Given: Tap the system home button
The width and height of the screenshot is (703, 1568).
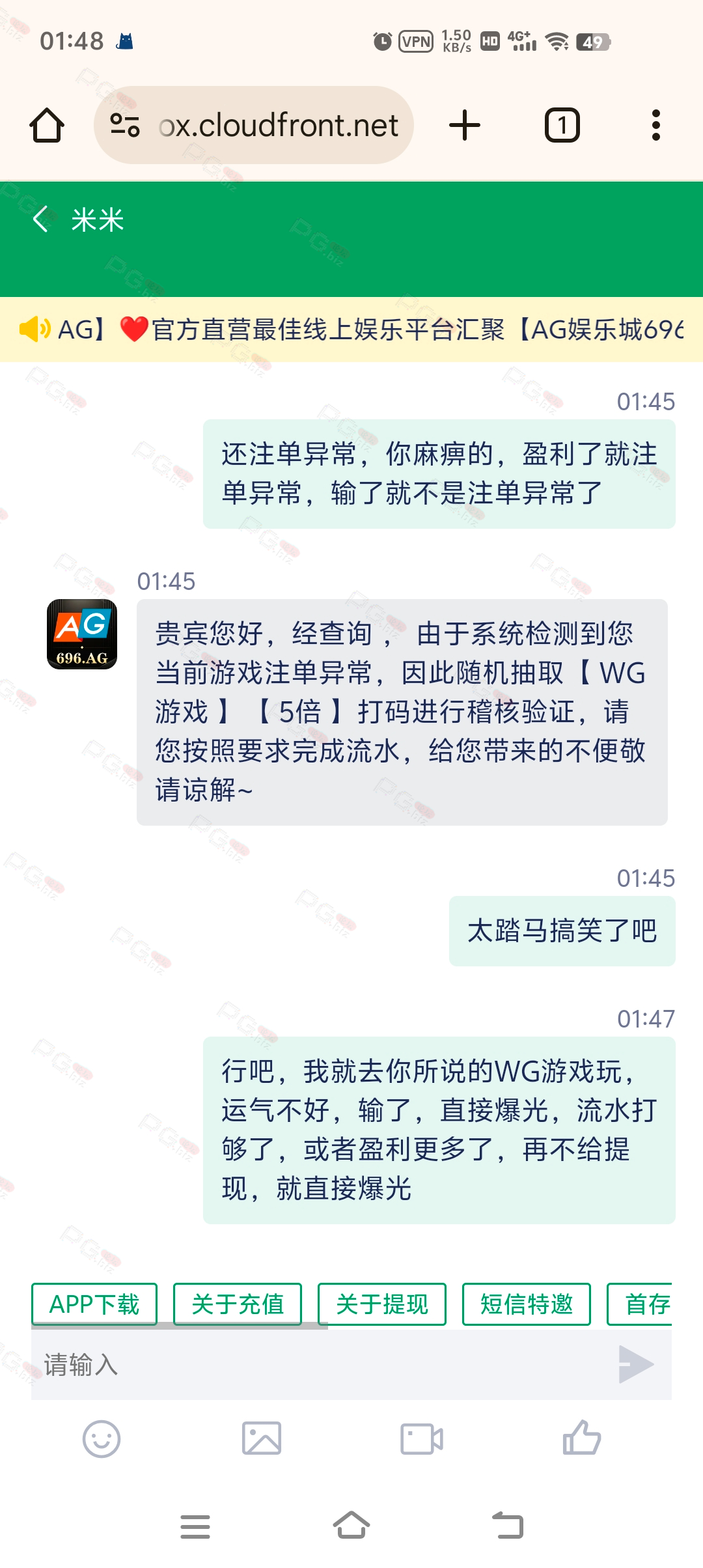Looking at the screenshot, I should (351, 1526).
